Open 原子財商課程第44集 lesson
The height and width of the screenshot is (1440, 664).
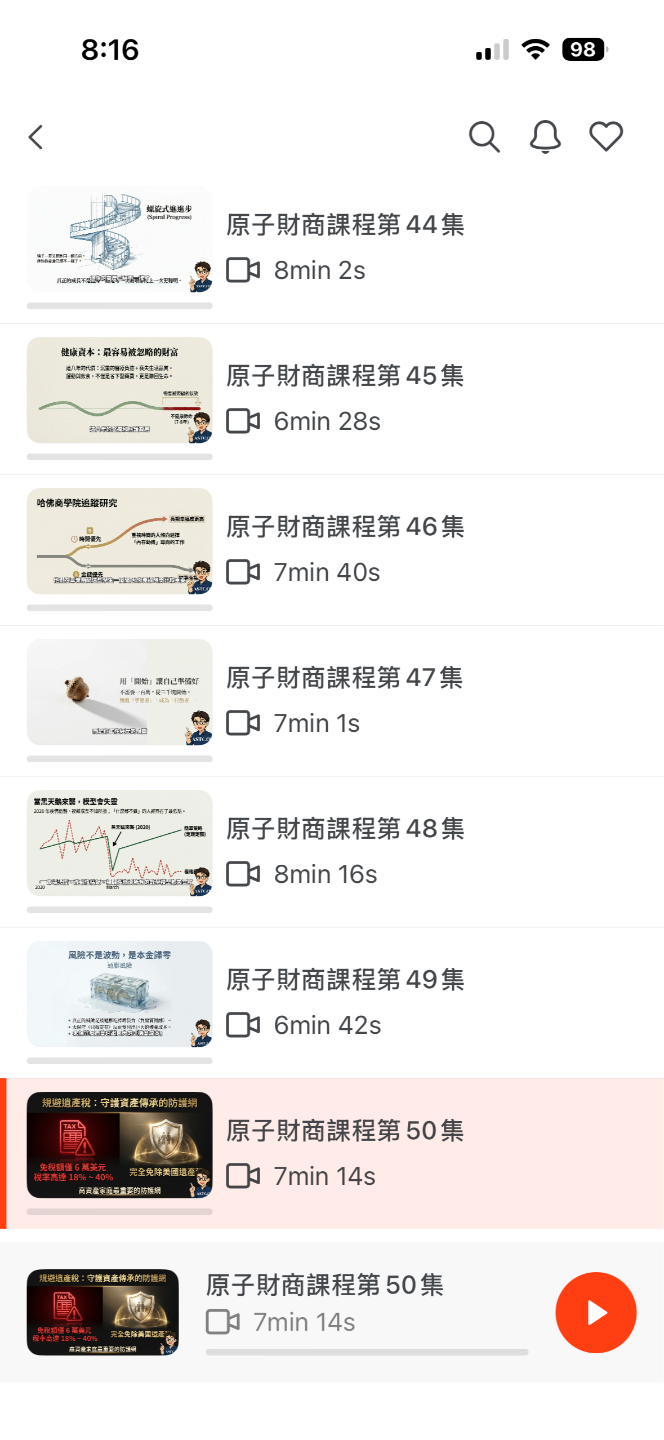pos(344,246)
